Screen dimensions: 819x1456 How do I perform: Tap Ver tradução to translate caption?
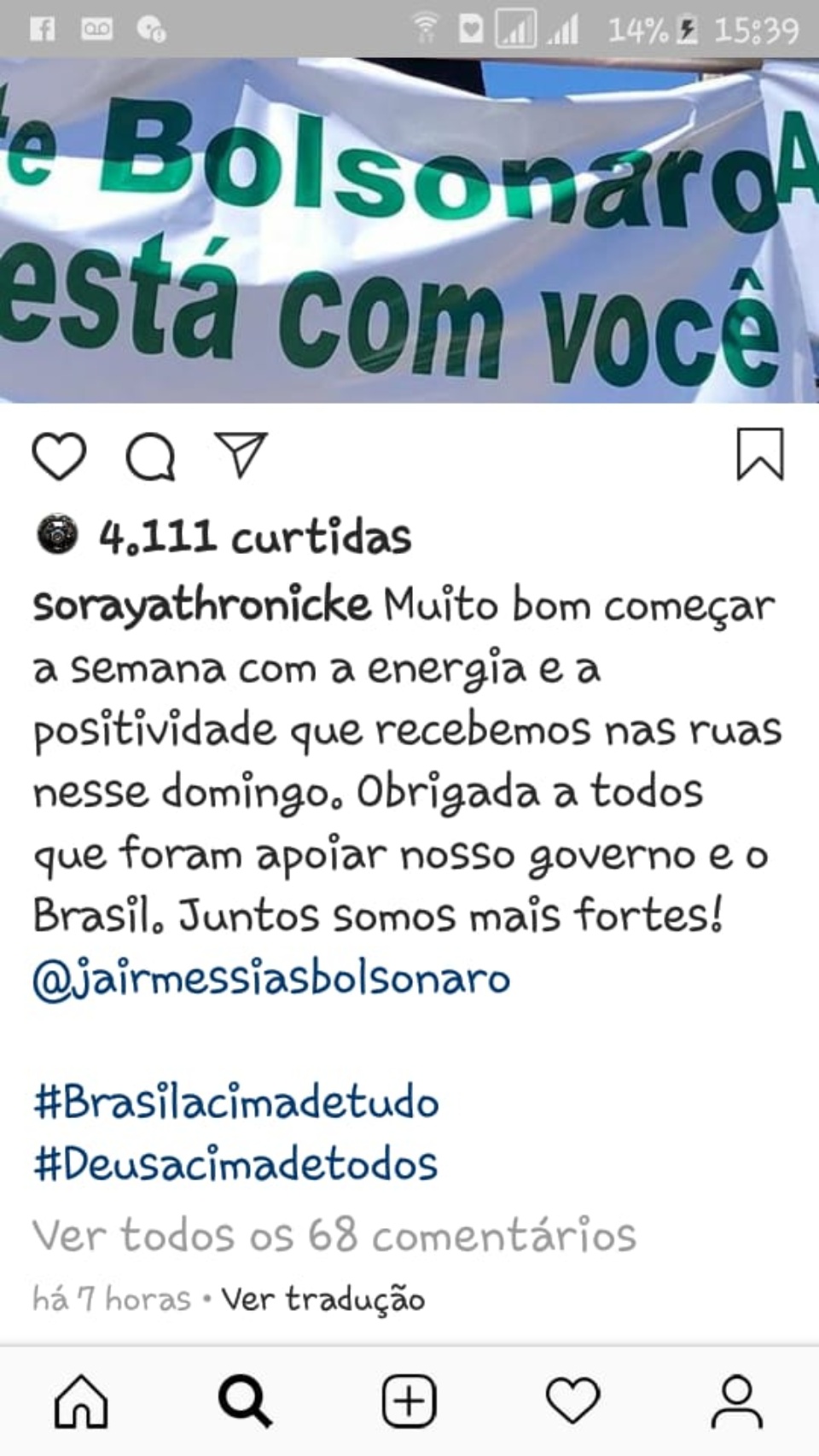coord(322,1299)
